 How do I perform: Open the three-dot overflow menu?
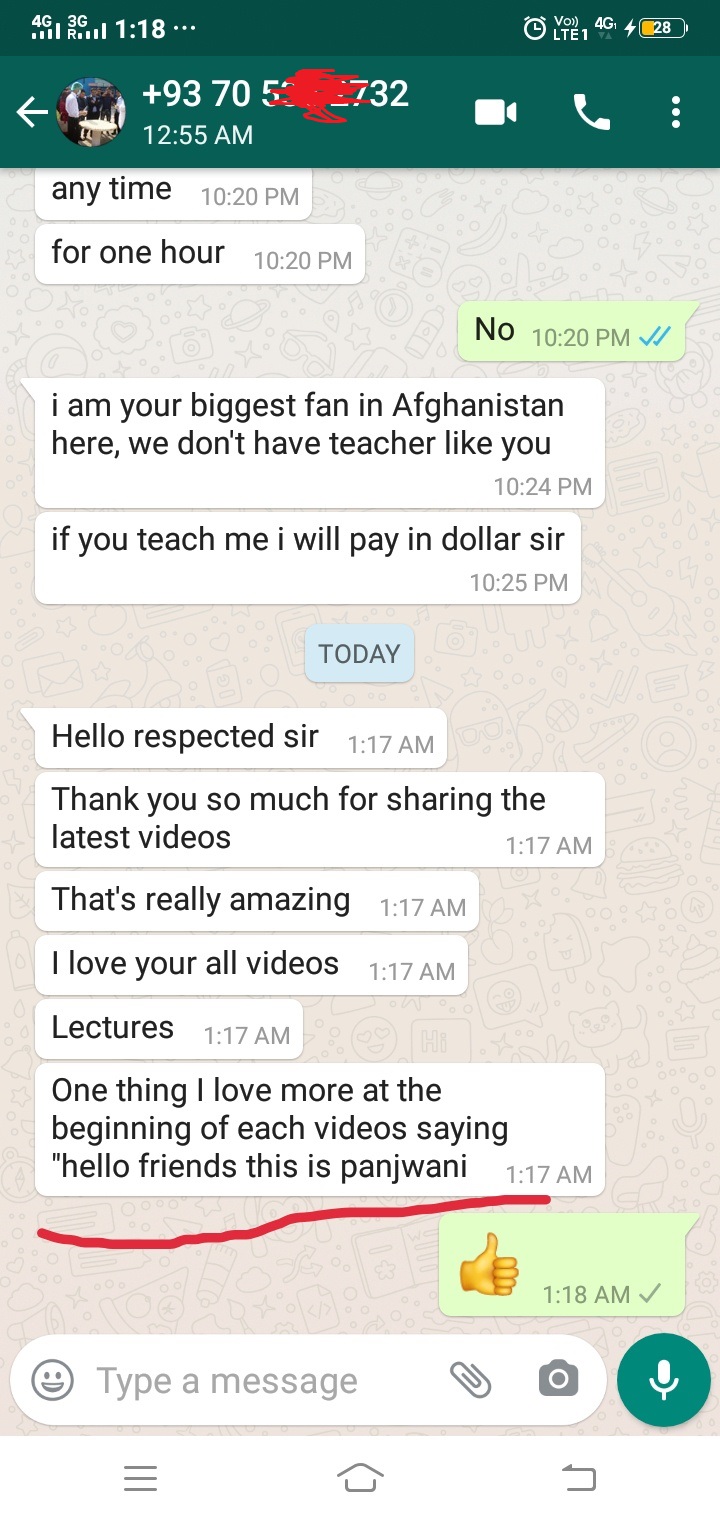pos(675,112)
